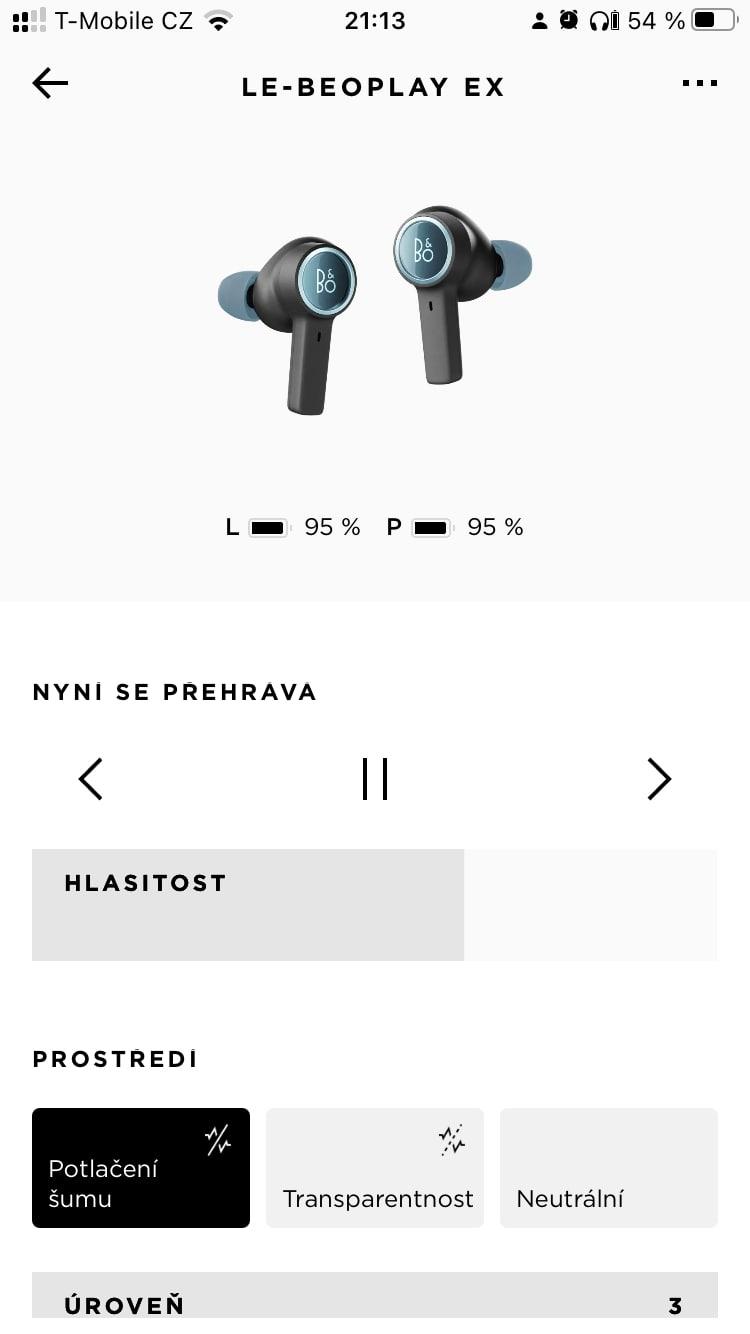The width and height of the screenshot is (750, 1334).
Task: Tap the Hlasitost volume slider
Action: click(375, 905)
